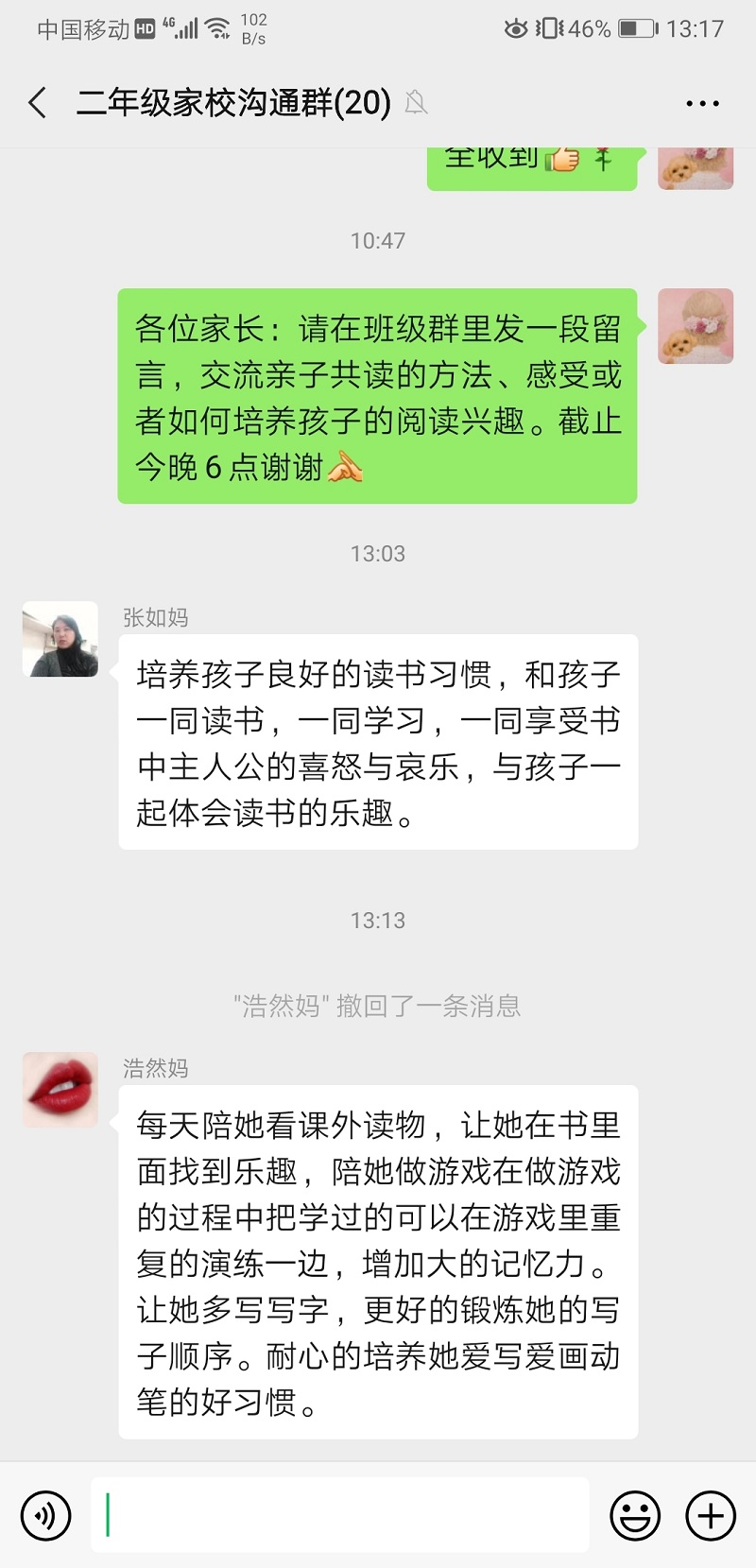Screen dimensions: 756x1568
Task: View 浩然妈's red lips avatar
Action: (x=60, y=1090)
